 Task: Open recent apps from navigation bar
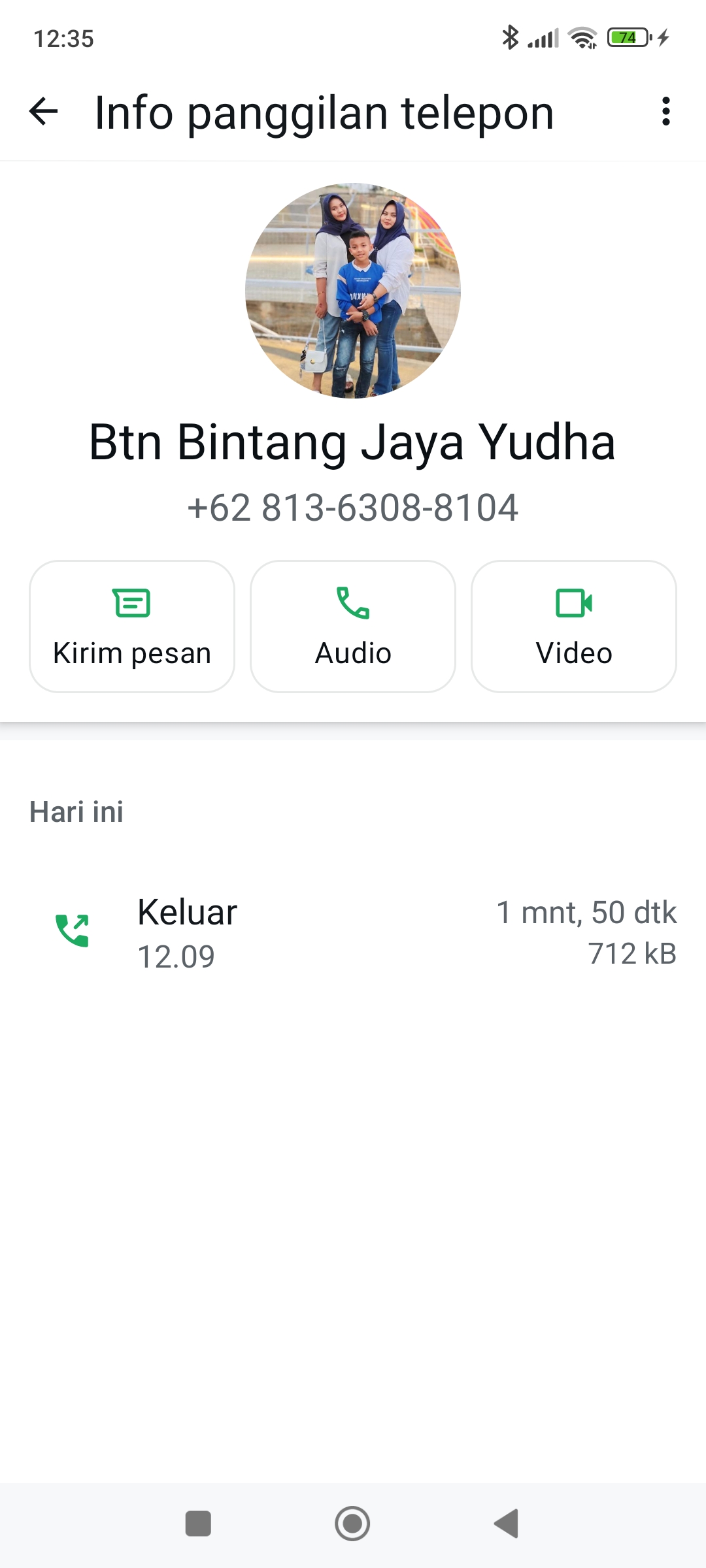198,1524
